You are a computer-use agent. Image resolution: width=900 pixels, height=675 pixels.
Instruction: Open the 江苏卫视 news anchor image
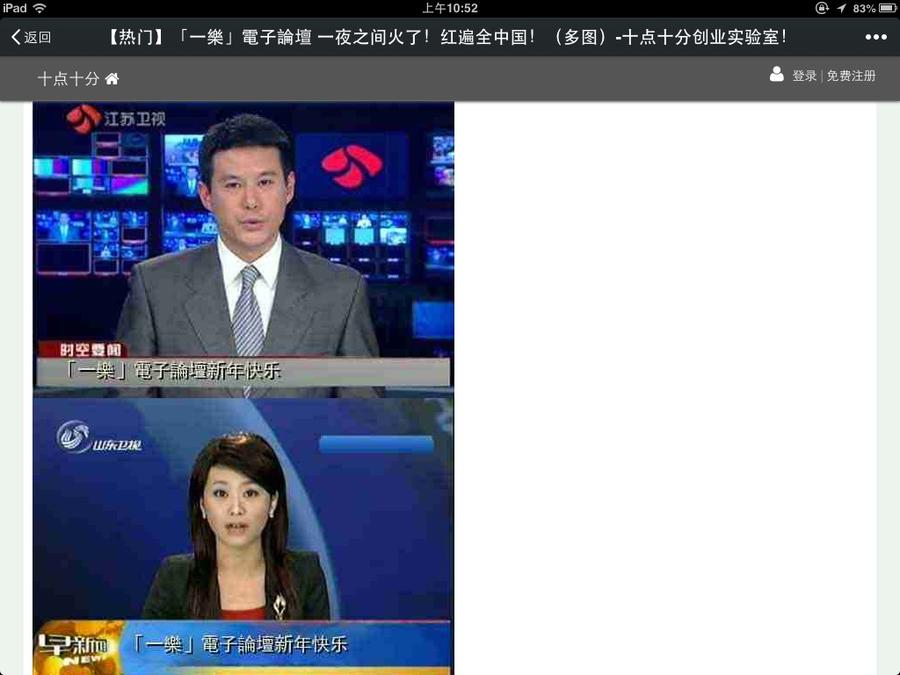[243, 250]
